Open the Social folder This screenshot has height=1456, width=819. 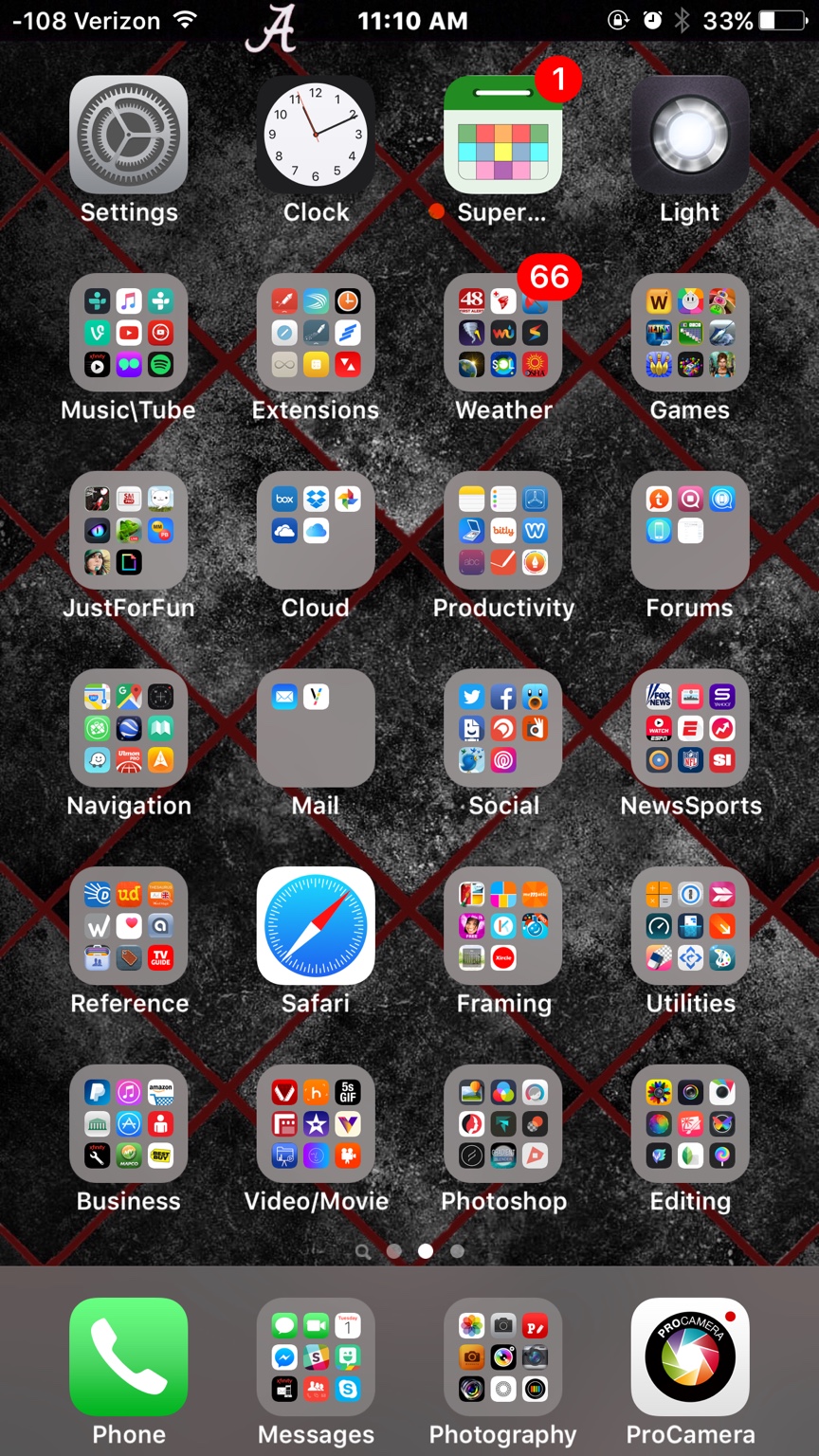tap(503, 728)
